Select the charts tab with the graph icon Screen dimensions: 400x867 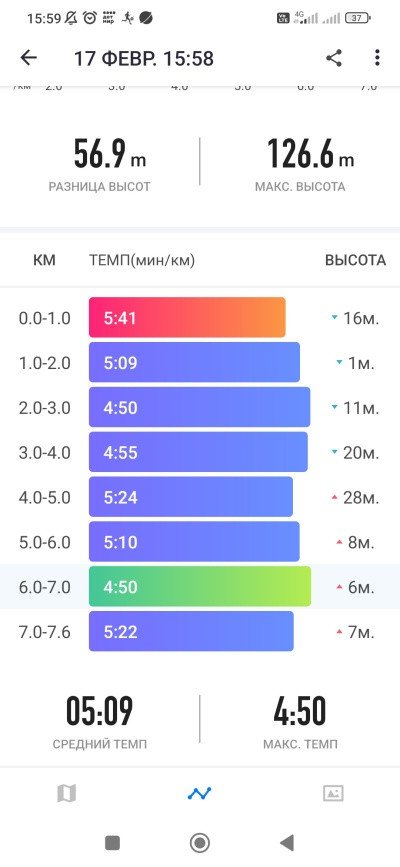199,794
